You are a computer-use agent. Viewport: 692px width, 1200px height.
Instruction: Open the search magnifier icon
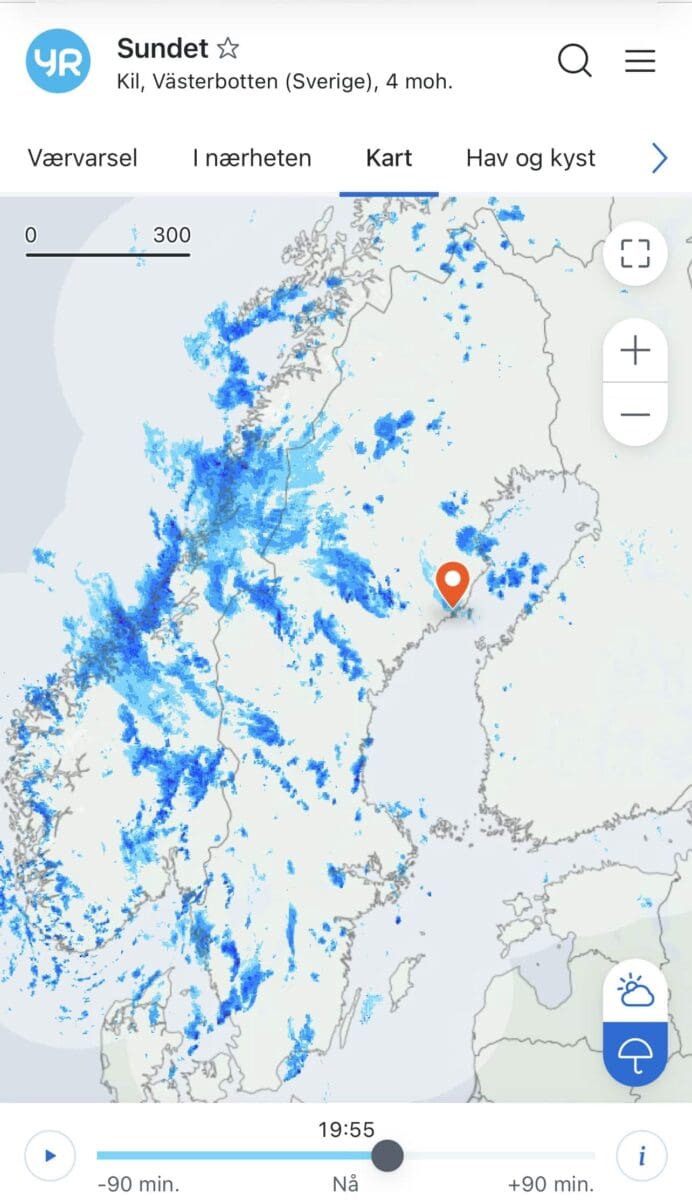[574, 61]
